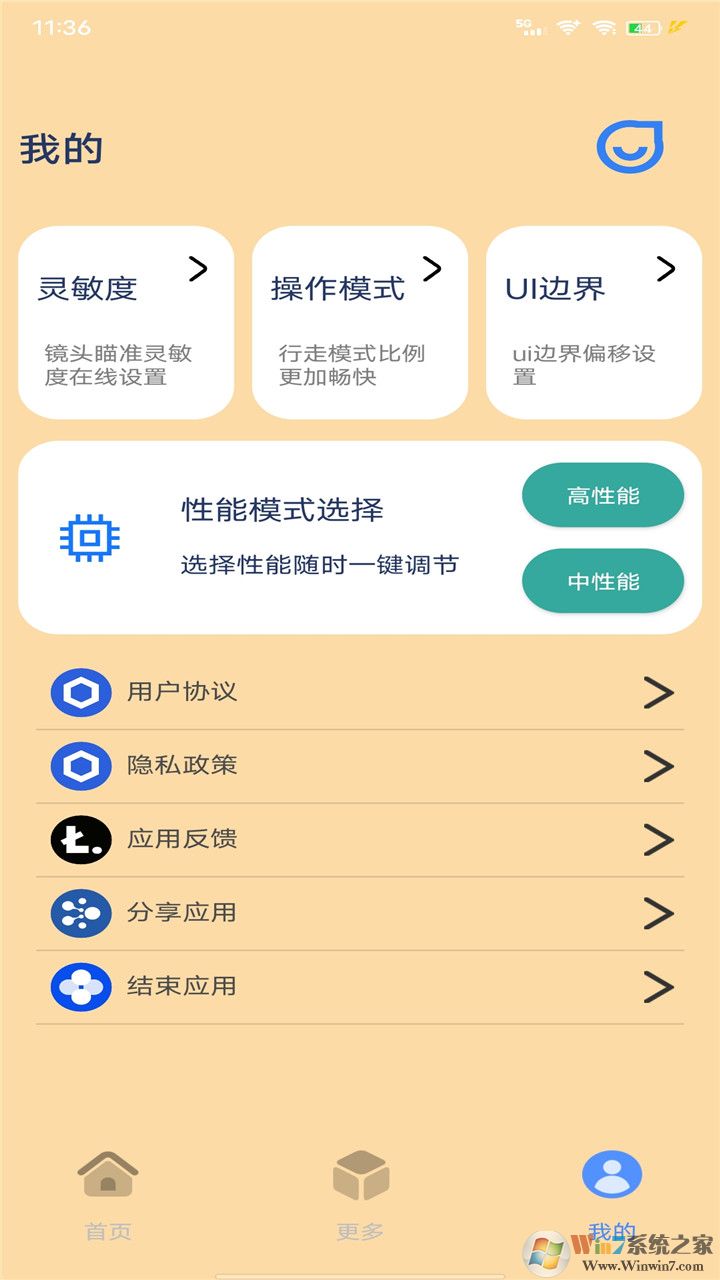Click the smiley face icon top right

pyautogui.click(x=630, y=146)
